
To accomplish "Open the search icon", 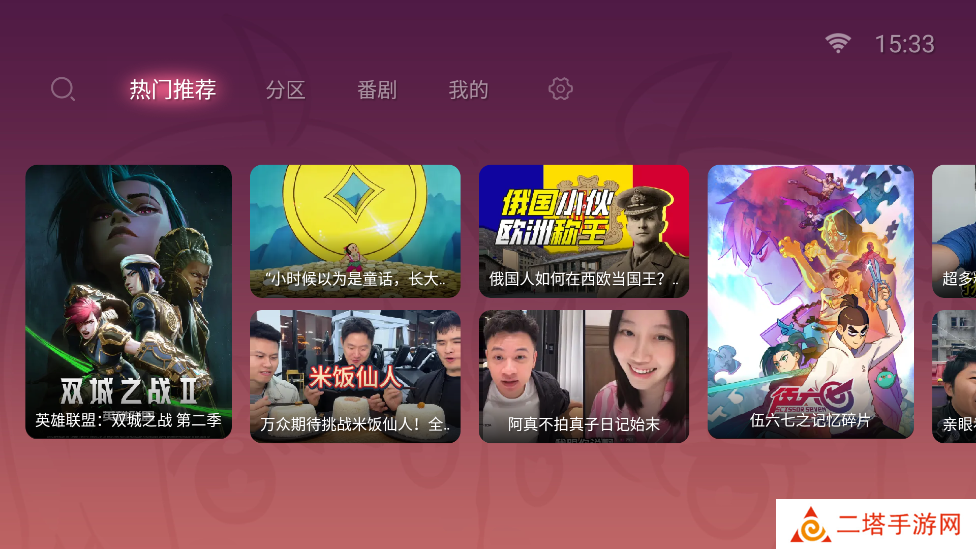I will [63, 90].
